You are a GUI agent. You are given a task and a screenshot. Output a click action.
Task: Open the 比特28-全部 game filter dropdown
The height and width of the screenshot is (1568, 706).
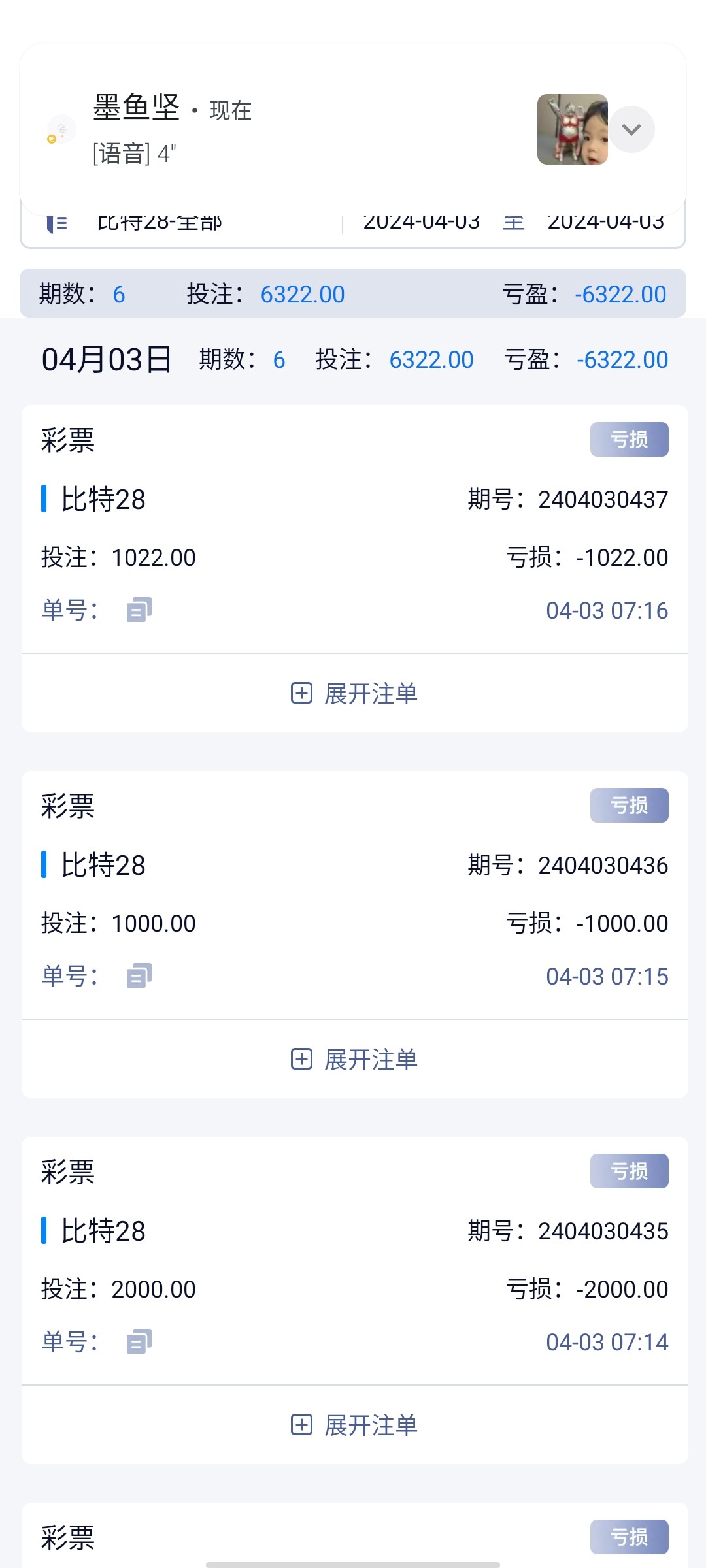click(x=160, y=224)
